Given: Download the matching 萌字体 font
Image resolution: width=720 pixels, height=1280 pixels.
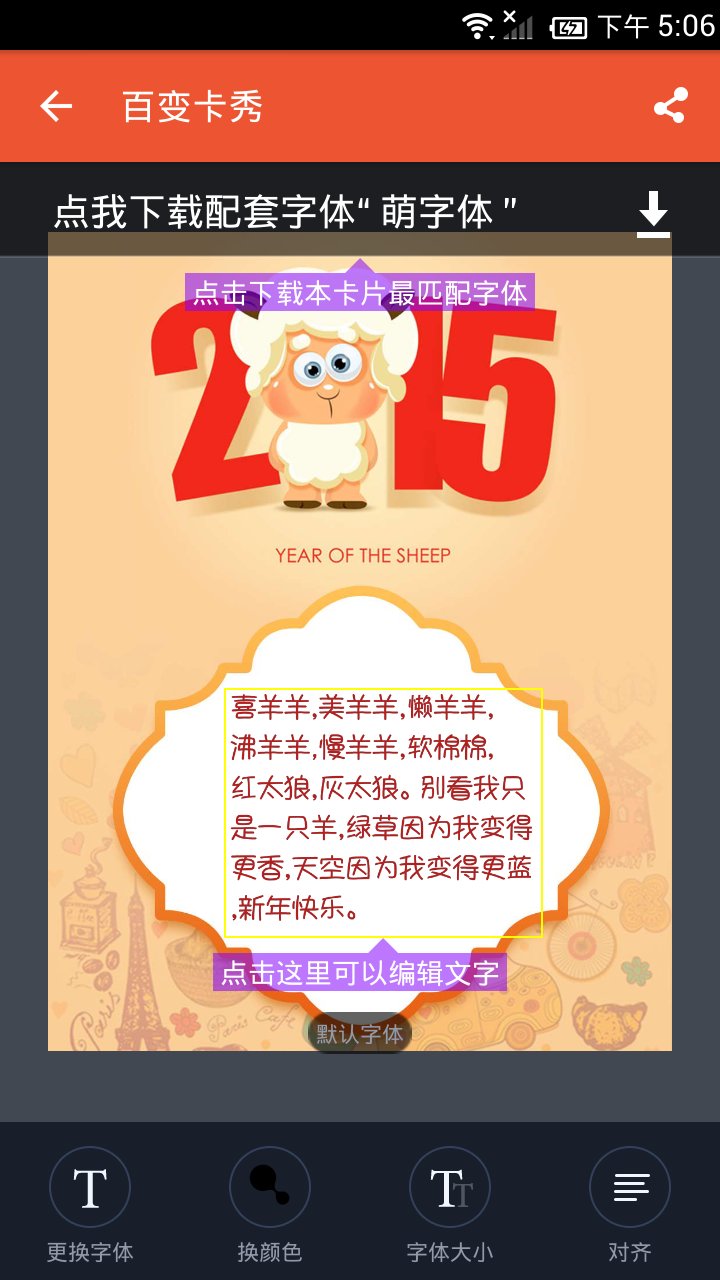Looking at the screenshot, I should point(653,213).
